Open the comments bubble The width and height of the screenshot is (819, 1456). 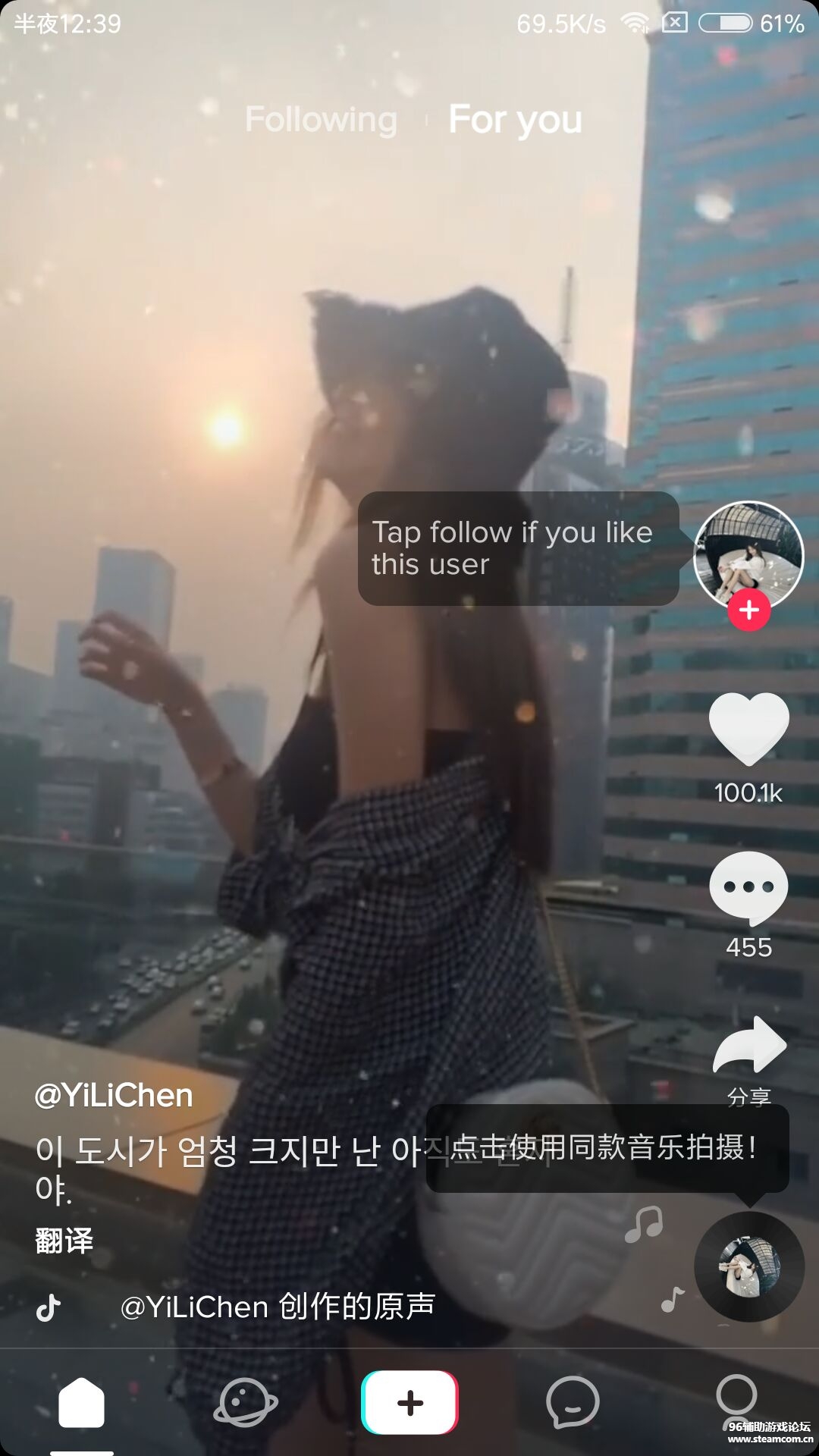(748, 887)
